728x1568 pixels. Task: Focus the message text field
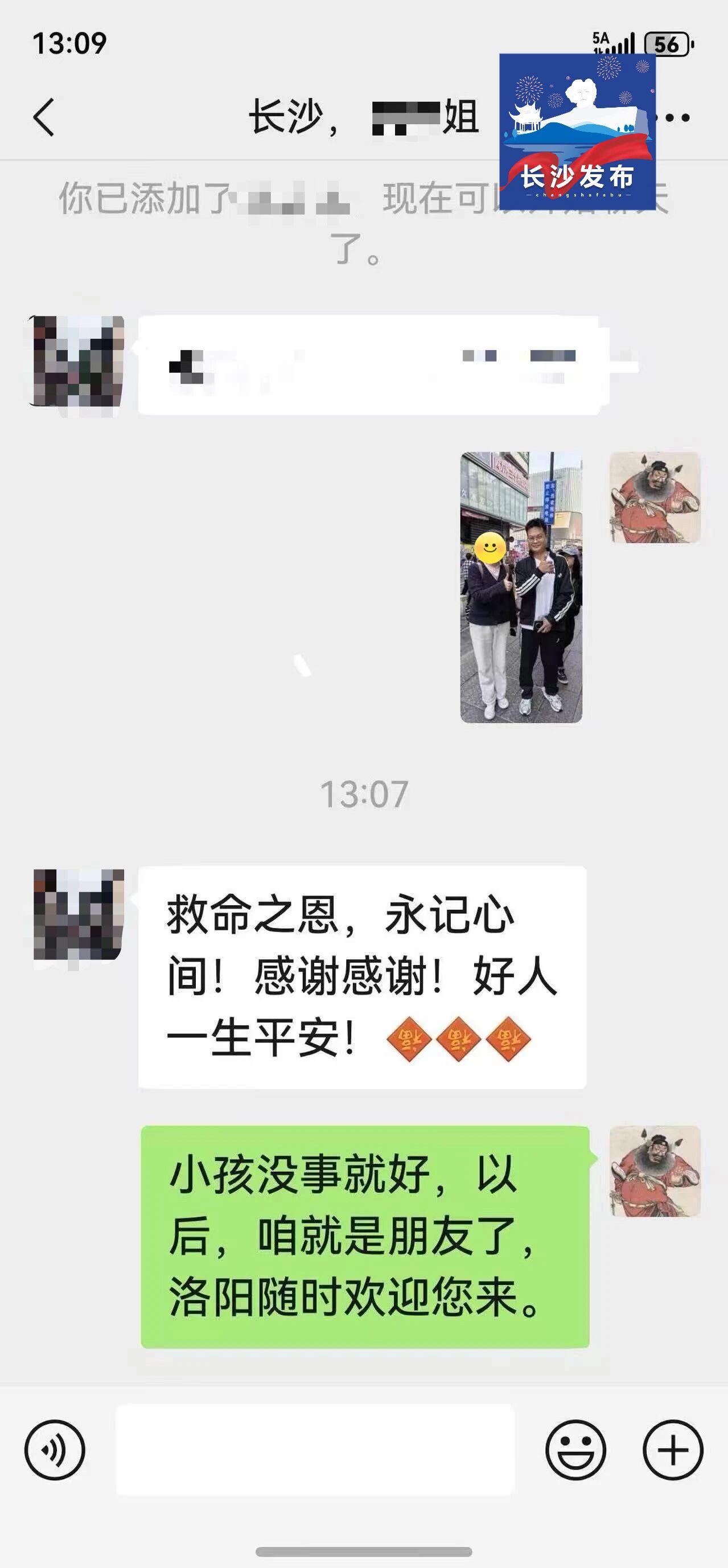[x=315, y=1450]
